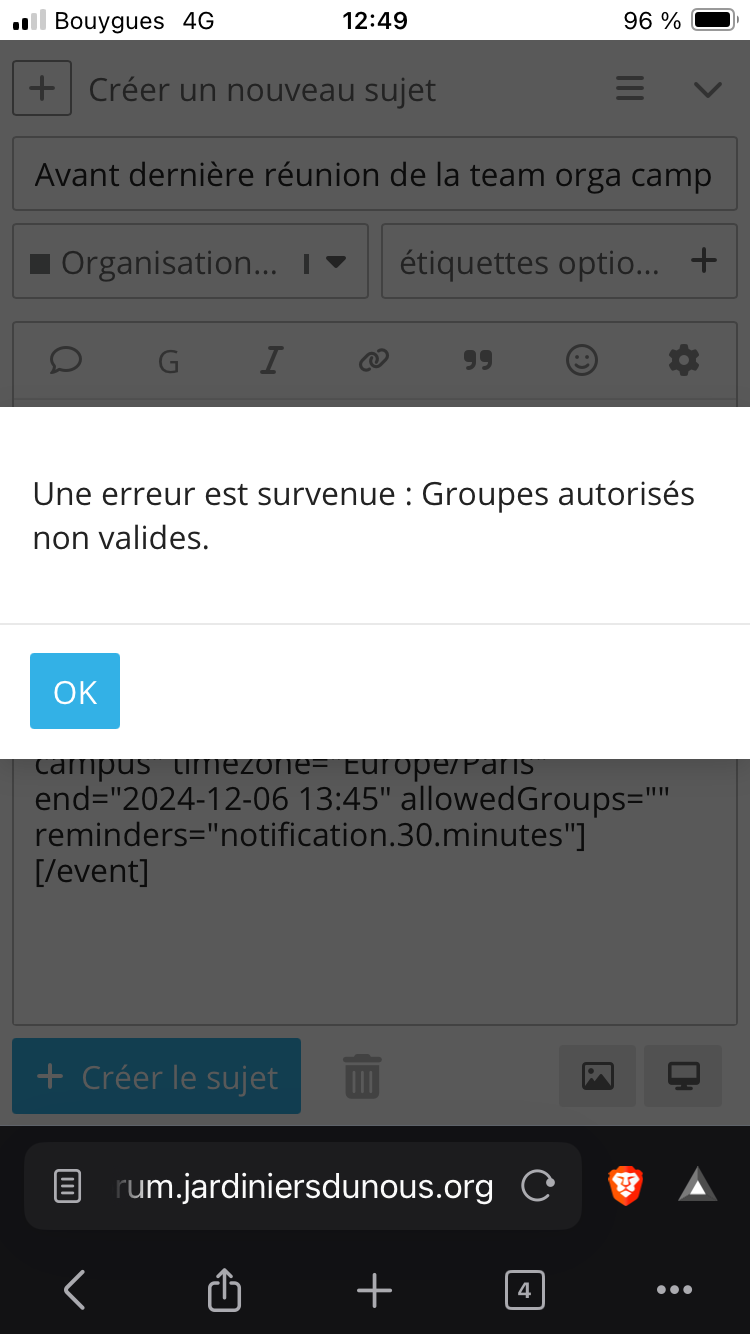Share this page from the browser toolbar
This screenshot has height=1334, width=750.
click(x=224, y=1289)
